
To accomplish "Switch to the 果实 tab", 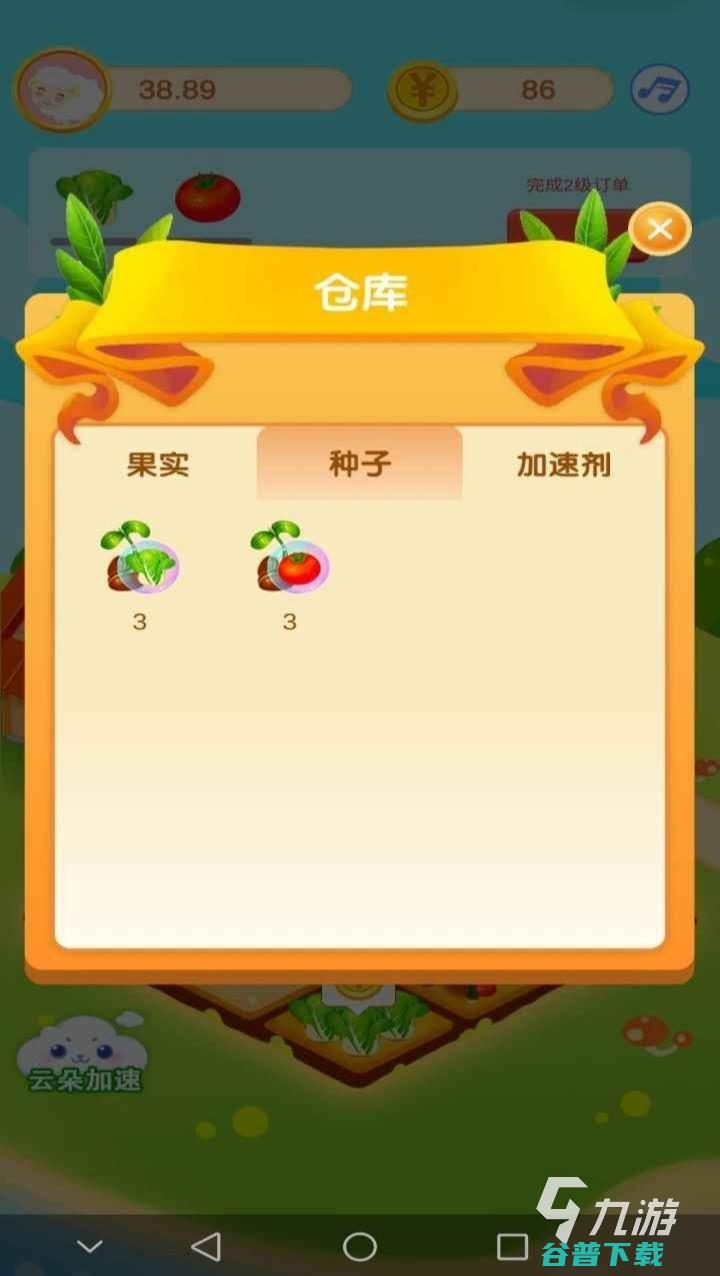I will click(158, 465).
